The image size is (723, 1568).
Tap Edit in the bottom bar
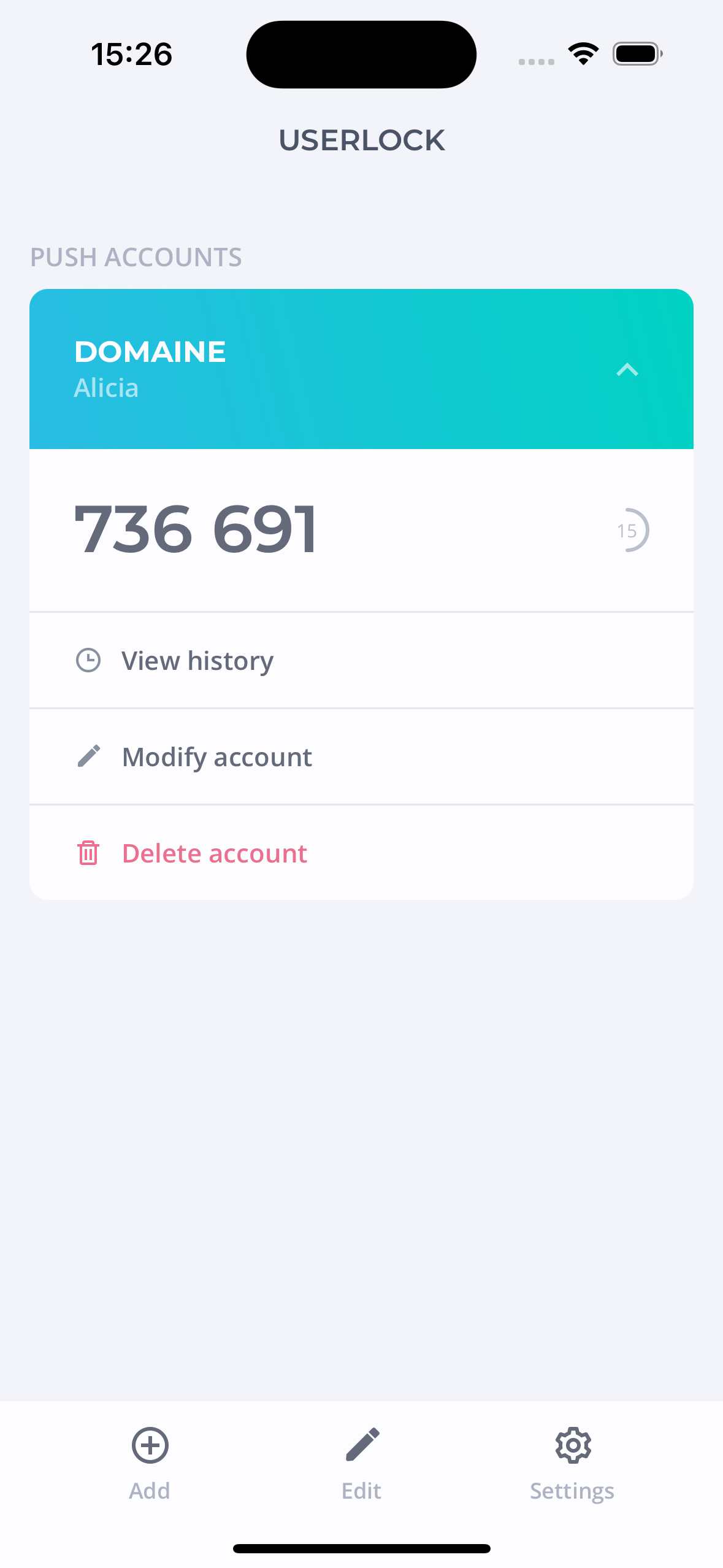tap(362, 1462)
